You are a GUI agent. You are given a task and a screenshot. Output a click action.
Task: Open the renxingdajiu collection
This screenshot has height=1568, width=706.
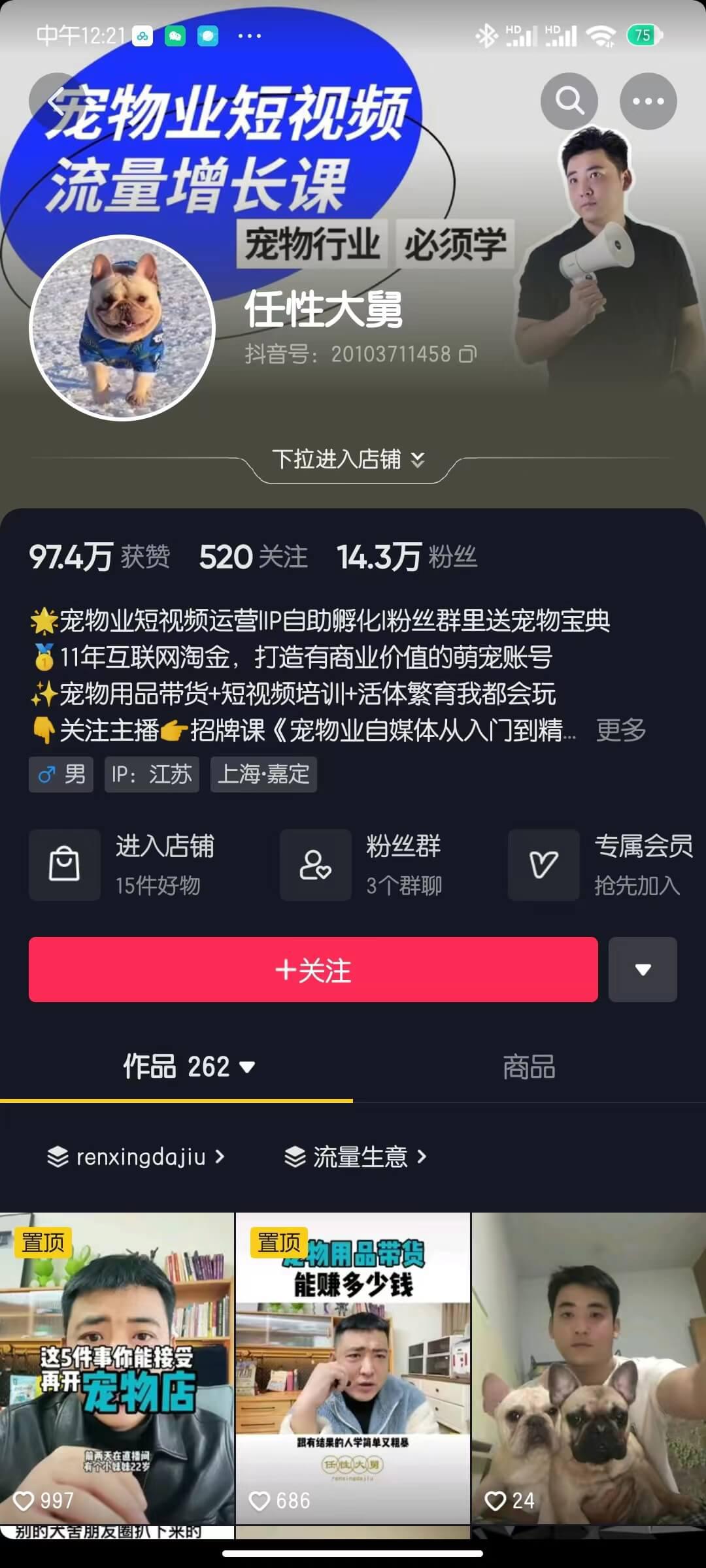pos(136,1157)
